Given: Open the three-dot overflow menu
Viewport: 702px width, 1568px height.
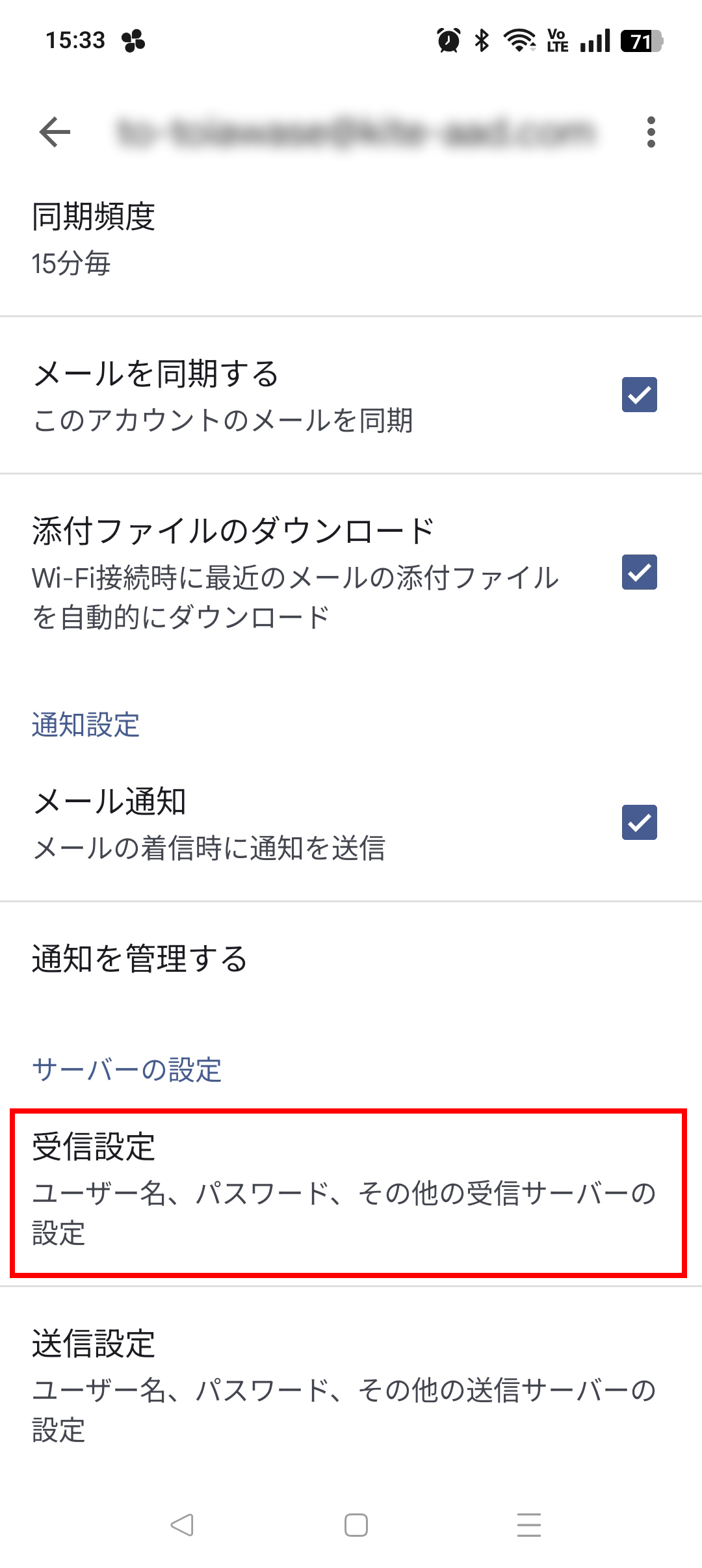Looking at the screenshot, I should pos(651,133).
